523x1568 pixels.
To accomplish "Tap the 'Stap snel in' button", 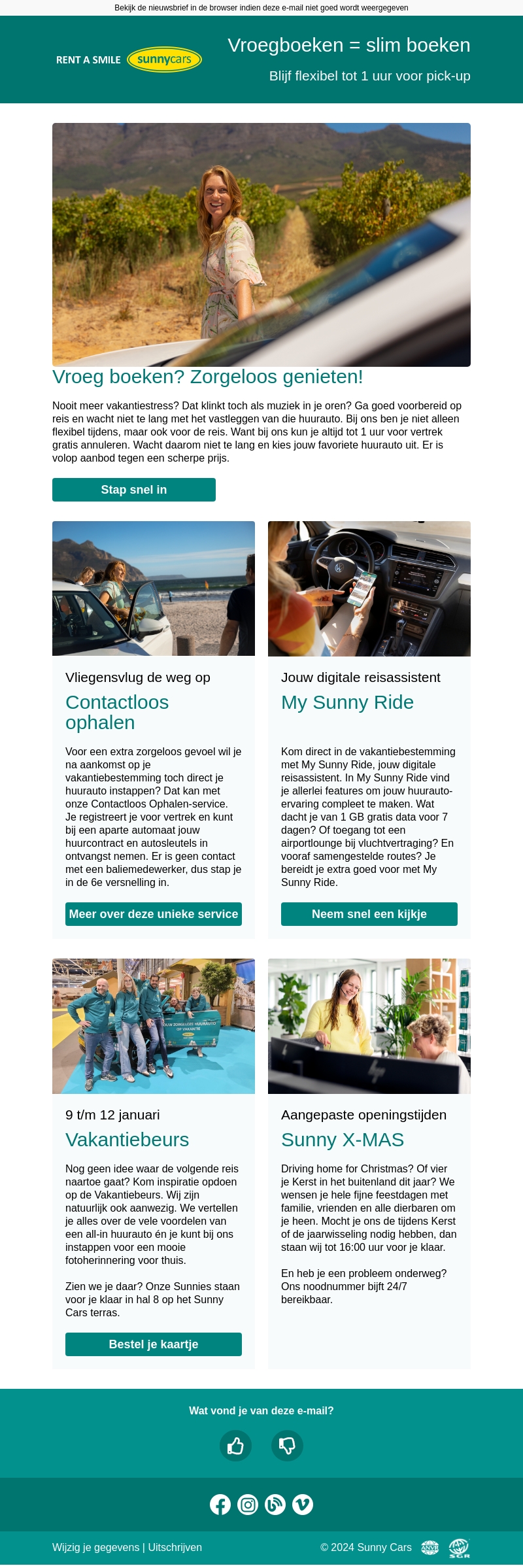I will 134,490.
